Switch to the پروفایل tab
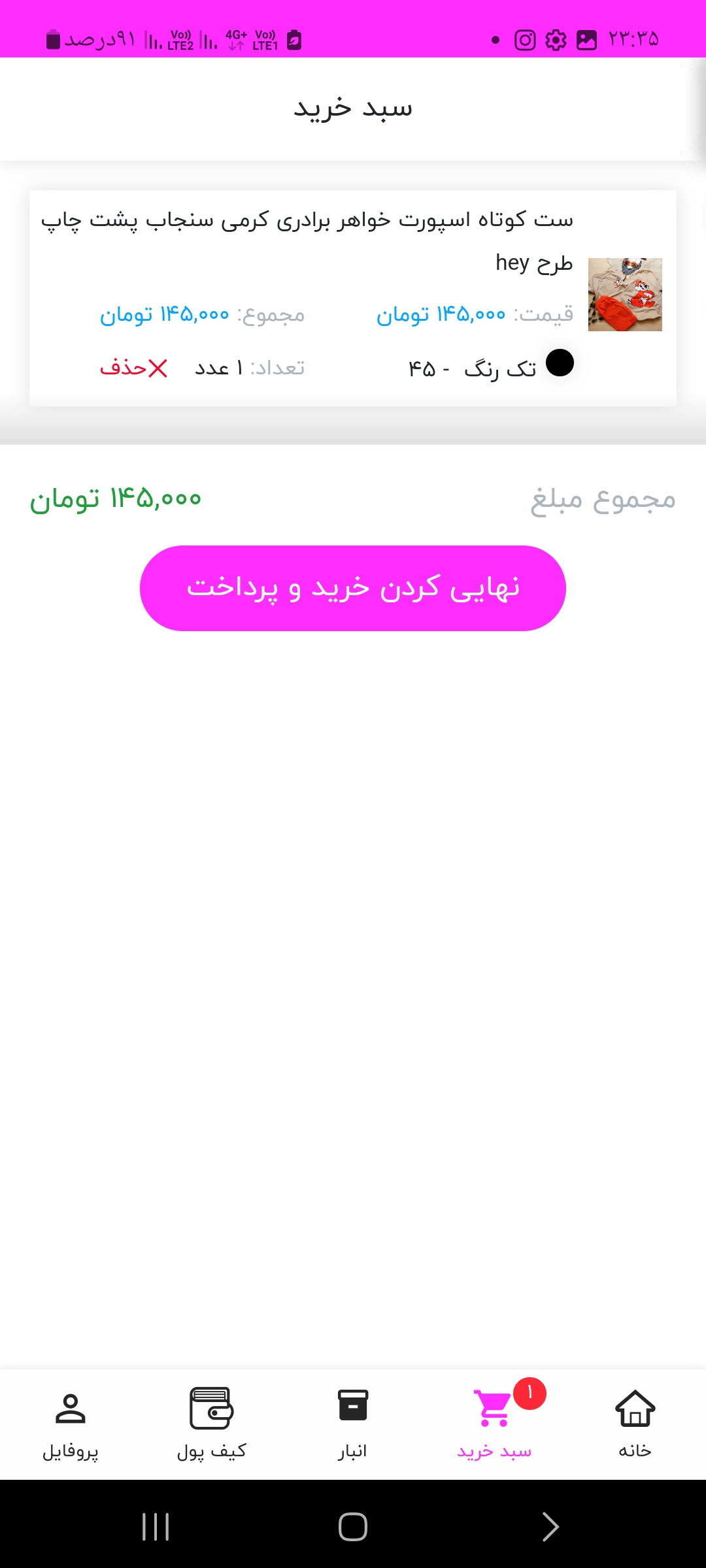Screen dimensions: 706x1568 pyautogui.click(x=71, y=1424)
